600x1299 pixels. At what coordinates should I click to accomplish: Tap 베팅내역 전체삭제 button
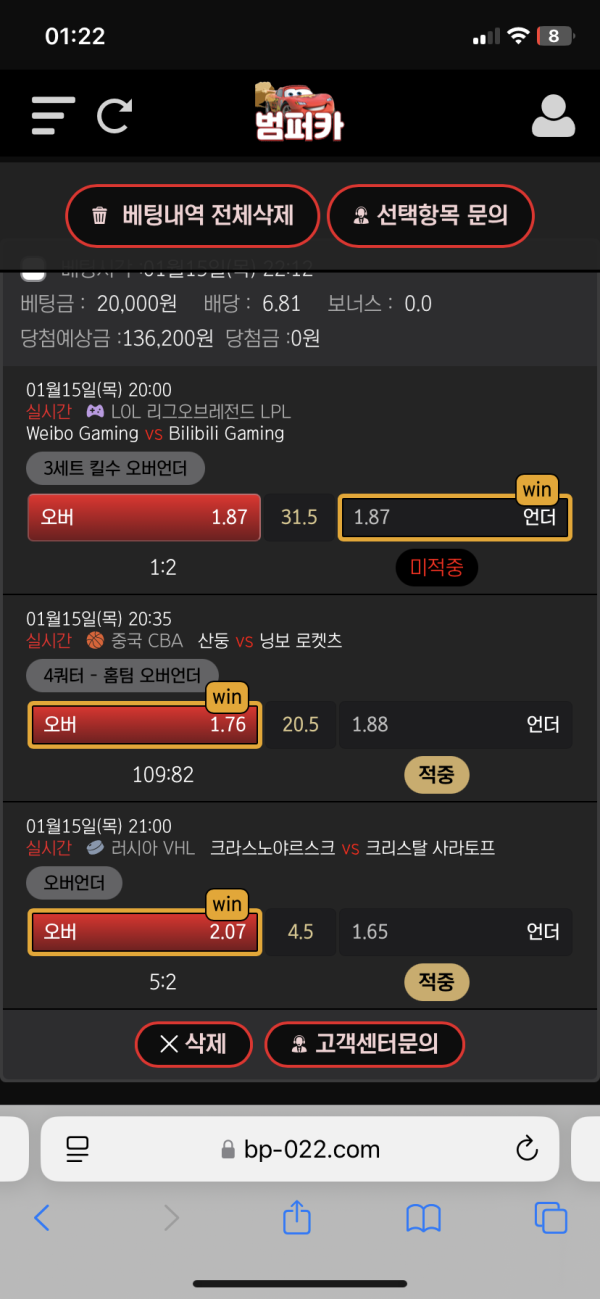193,215
